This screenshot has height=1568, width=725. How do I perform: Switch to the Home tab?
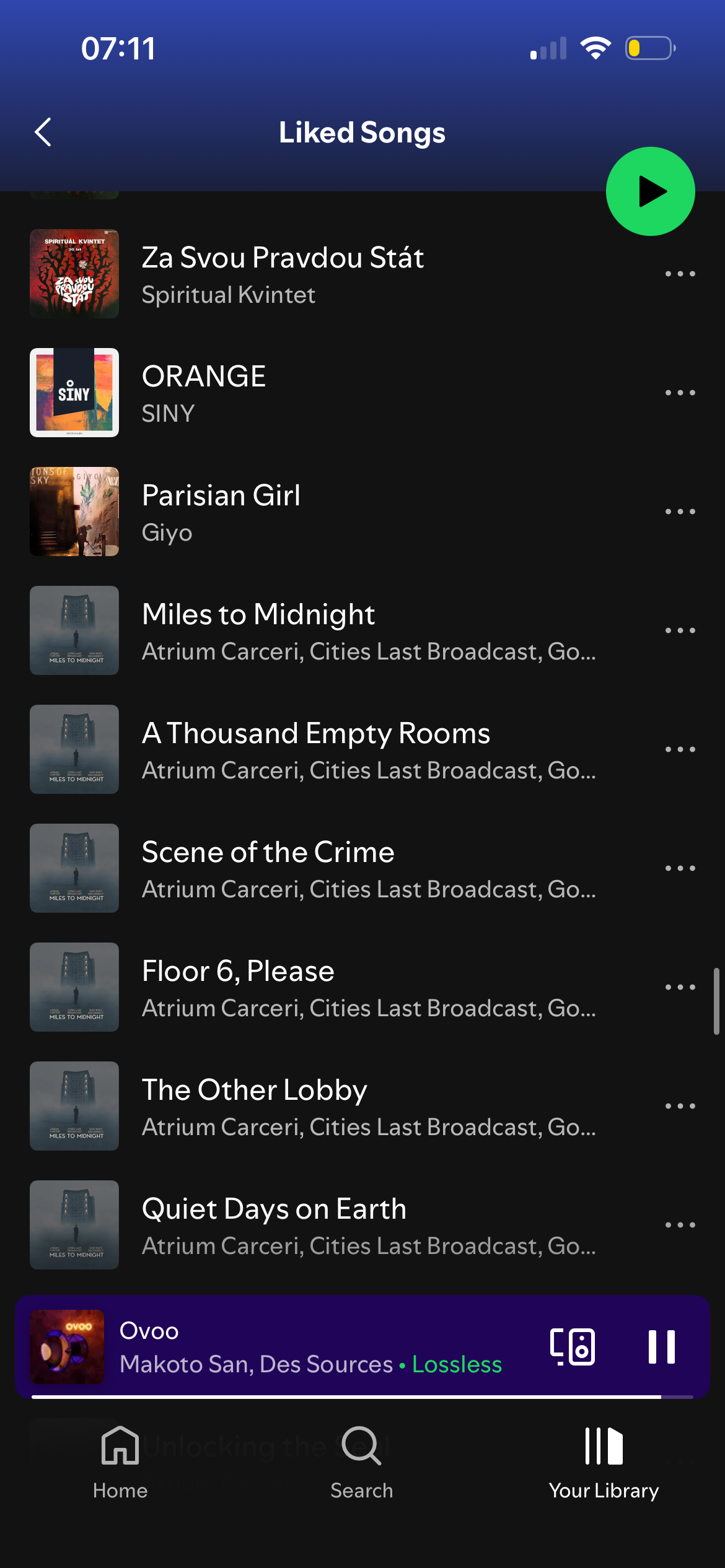point(120,1463)
